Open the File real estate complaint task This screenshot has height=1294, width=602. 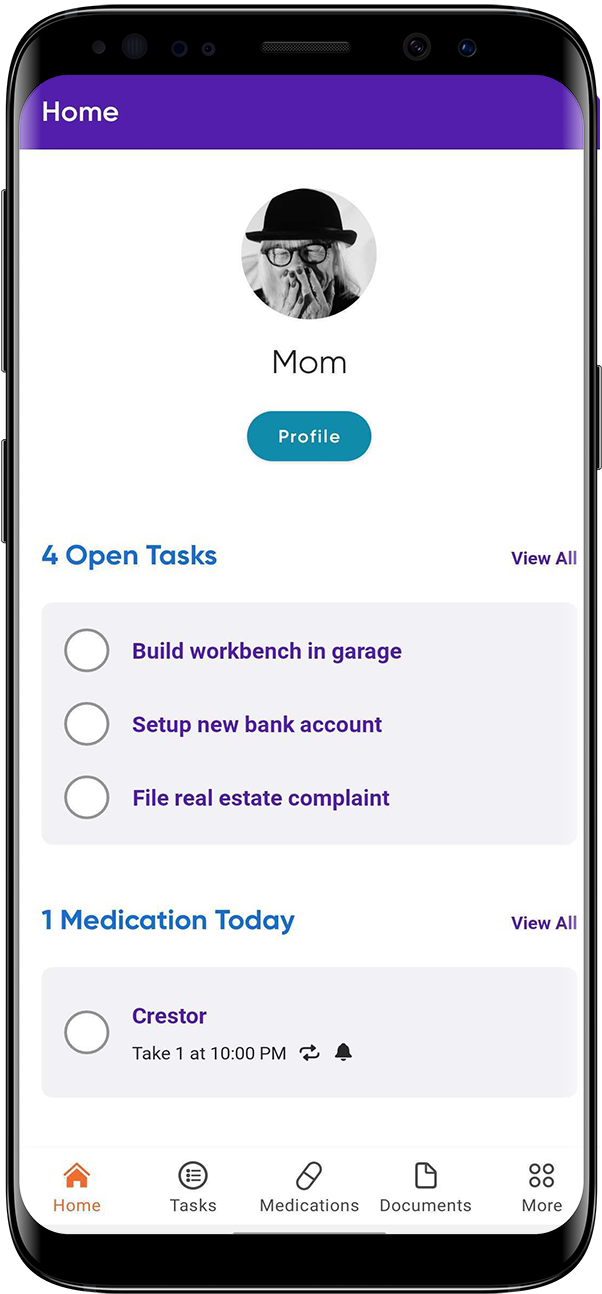pyautogui.click(x=261, y=798)
